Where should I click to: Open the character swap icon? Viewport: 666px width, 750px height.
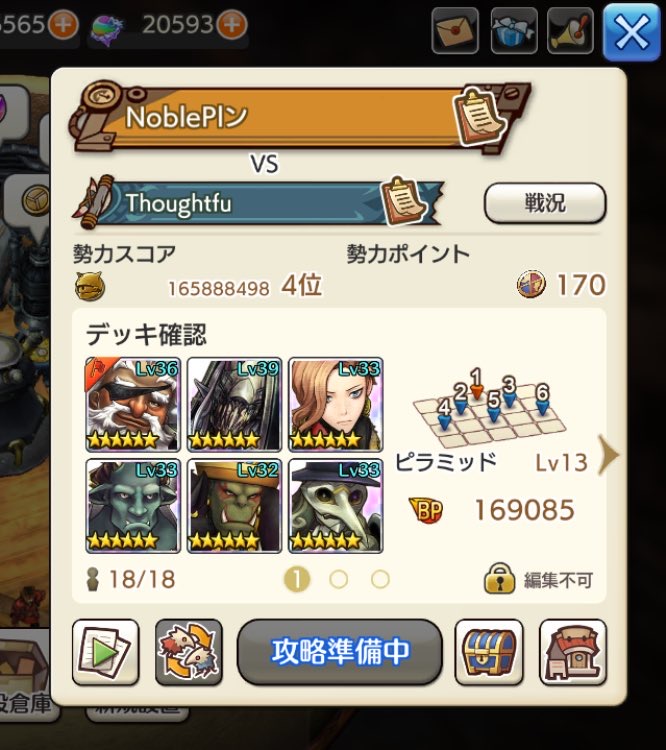(x=188, y=652)
